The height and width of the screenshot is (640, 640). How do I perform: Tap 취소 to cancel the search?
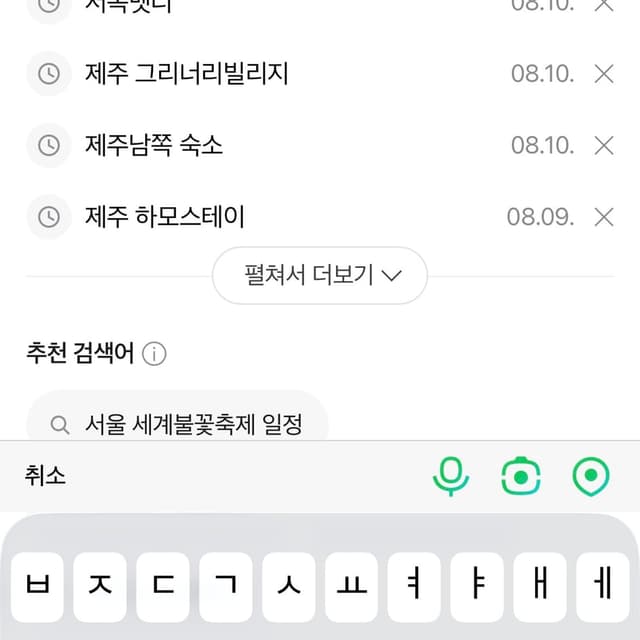click(x=45, y=476)
